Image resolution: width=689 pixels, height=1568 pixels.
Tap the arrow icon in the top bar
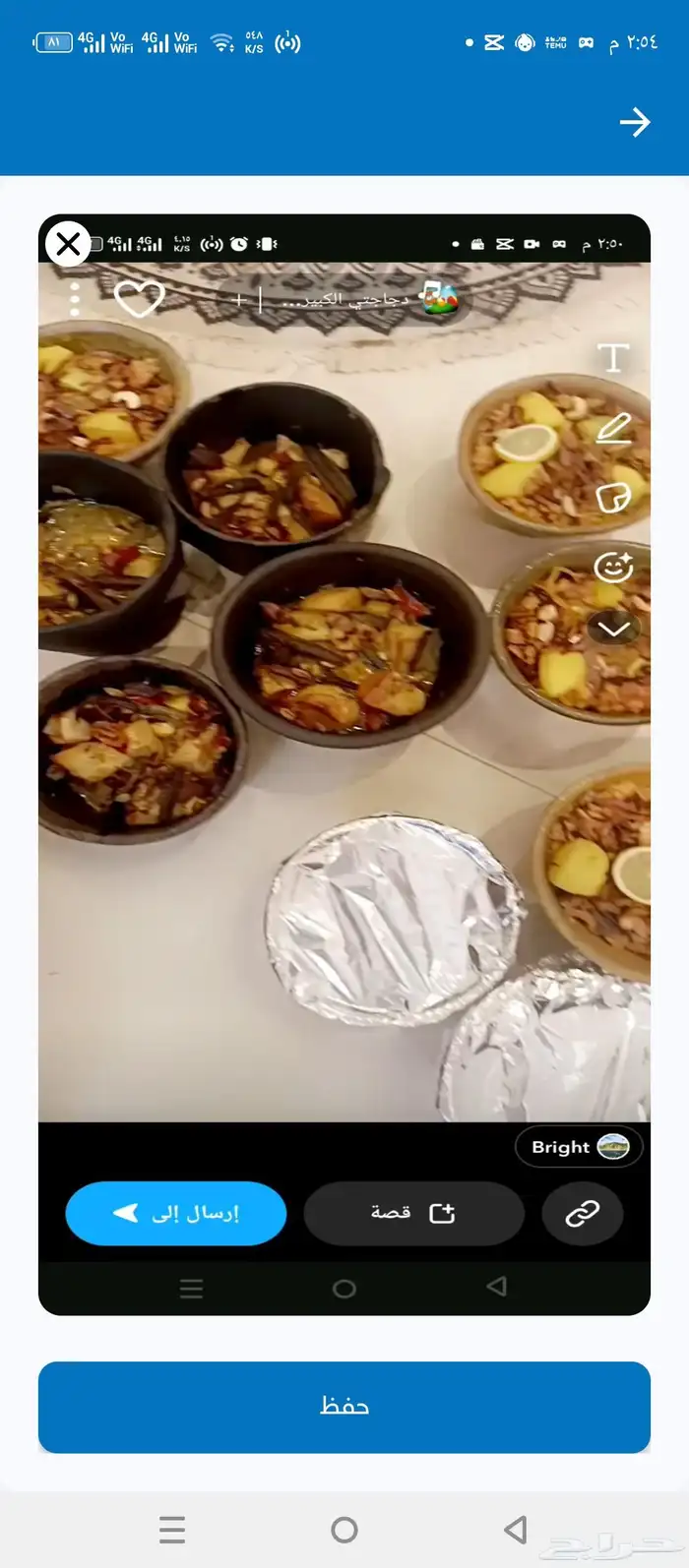635,122
